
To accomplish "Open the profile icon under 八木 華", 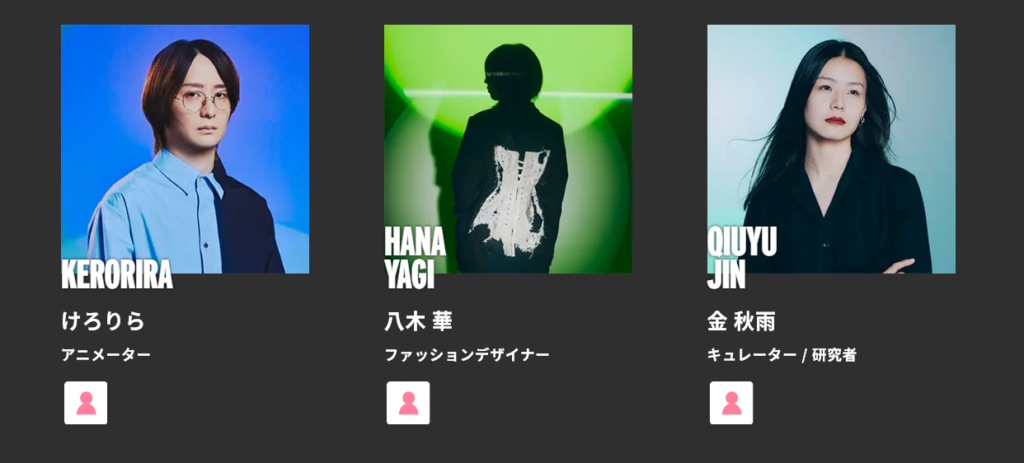I will 408,403.
